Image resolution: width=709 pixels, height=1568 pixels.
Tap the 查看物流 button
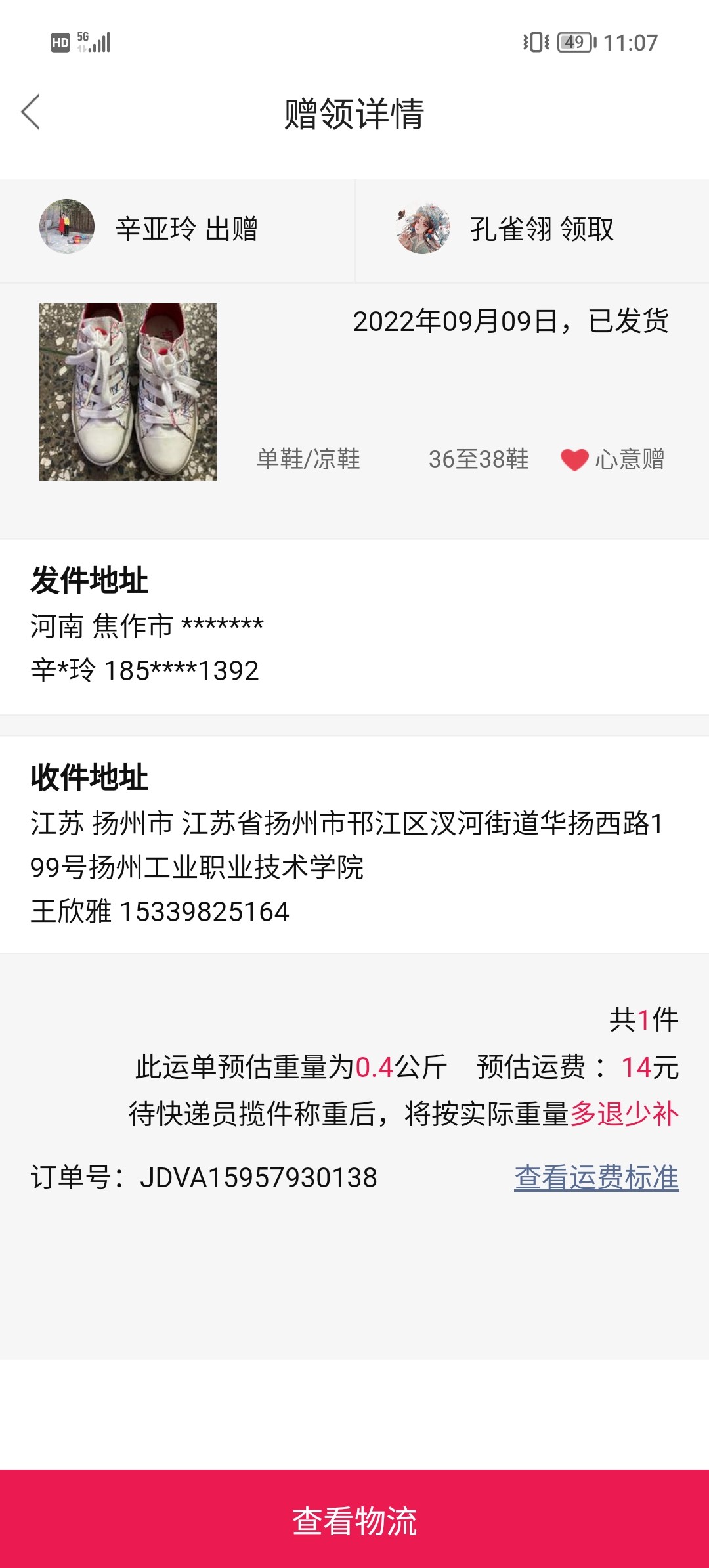354,1519
